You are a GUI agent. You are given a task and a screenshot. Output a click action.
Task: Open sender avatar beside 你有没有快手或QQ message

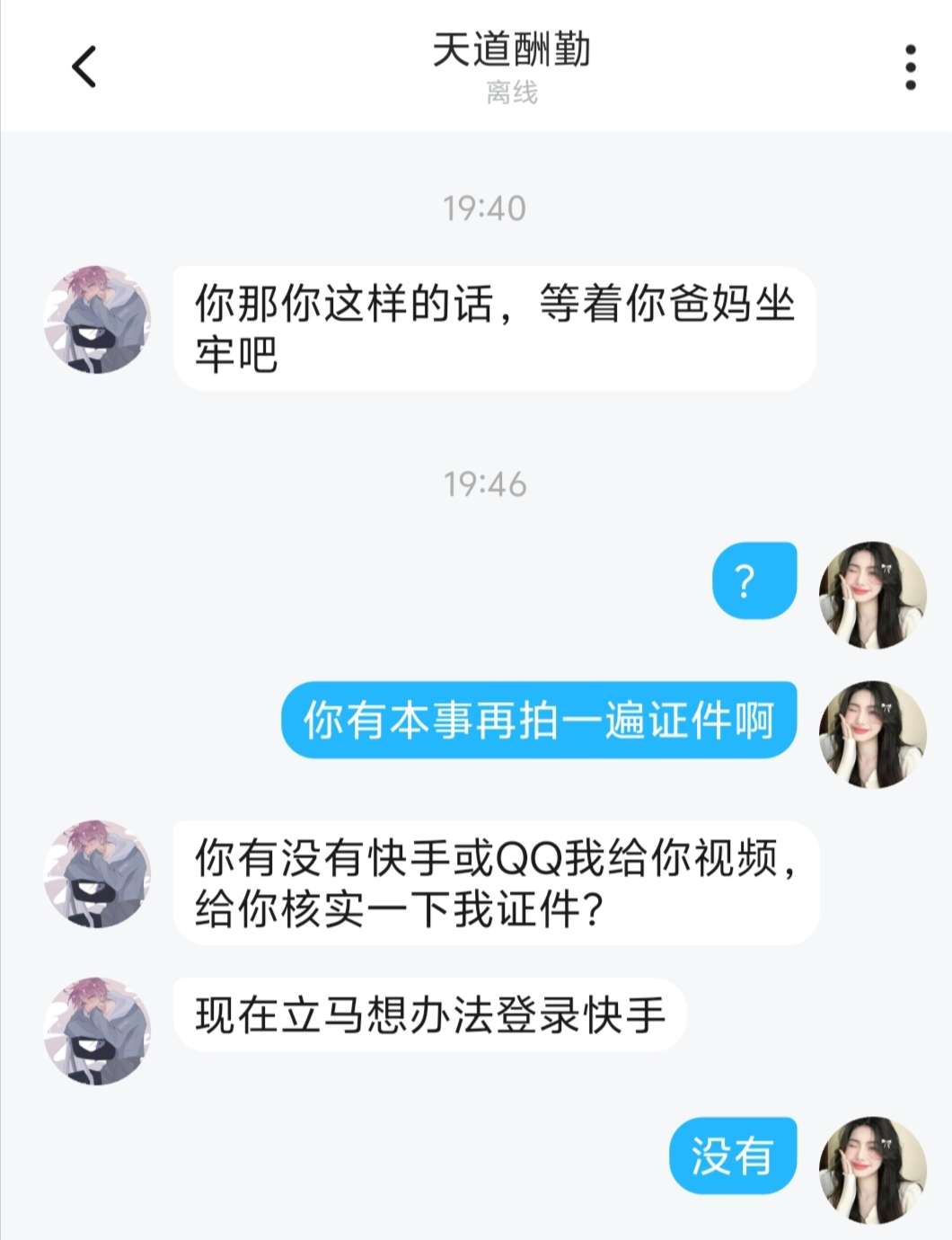pos(98,873)
